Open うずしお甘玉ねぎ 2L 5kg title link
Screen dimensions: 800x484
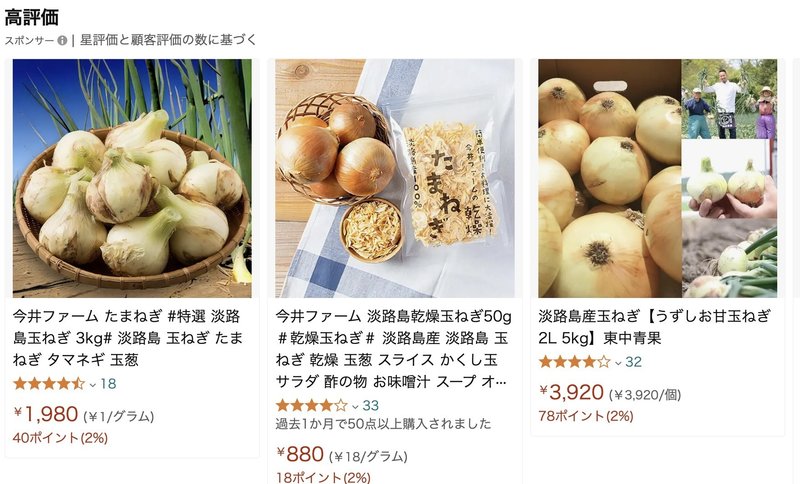655,326
